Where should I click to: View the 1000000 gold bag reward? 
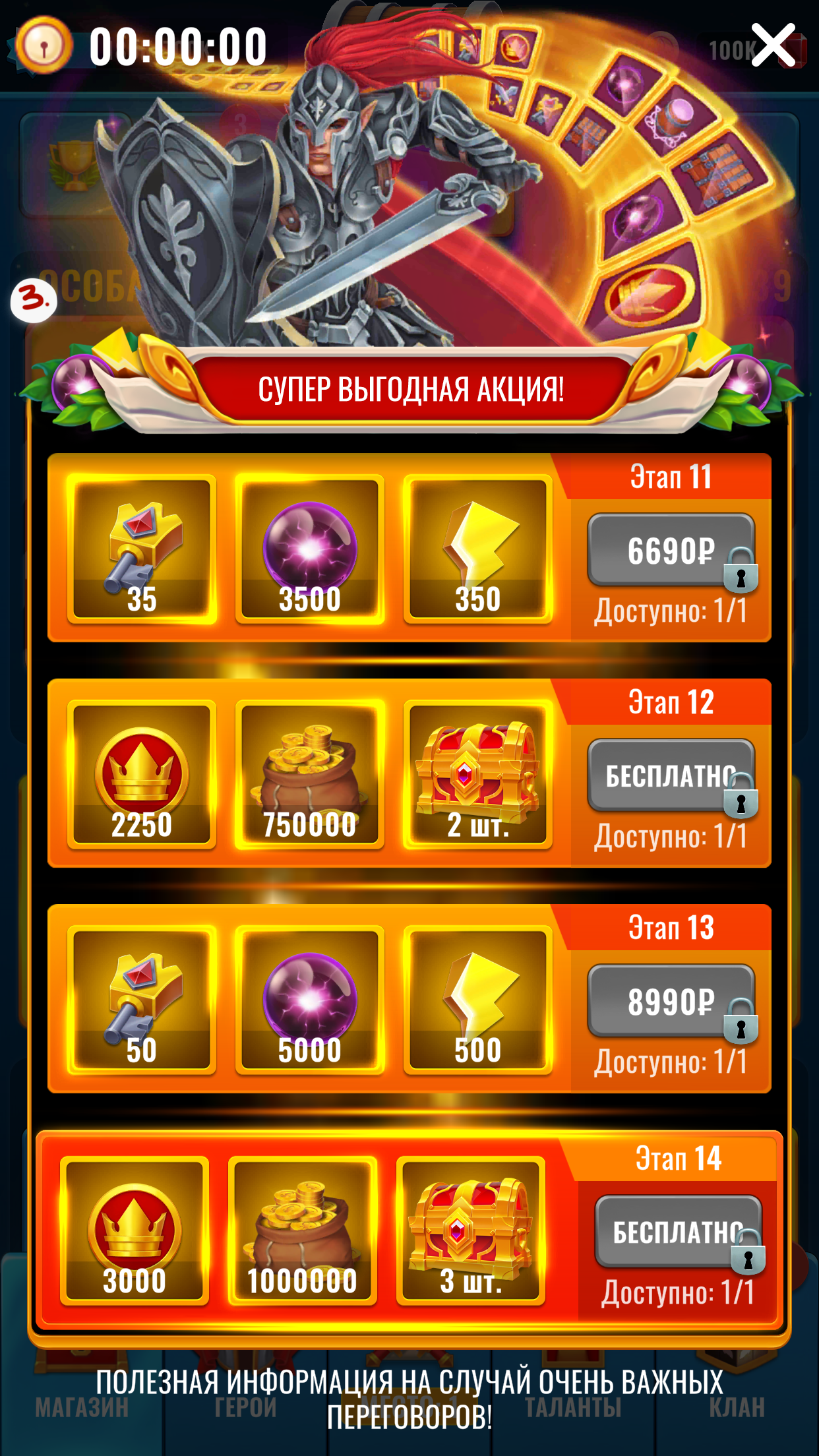click(303, 1230)
